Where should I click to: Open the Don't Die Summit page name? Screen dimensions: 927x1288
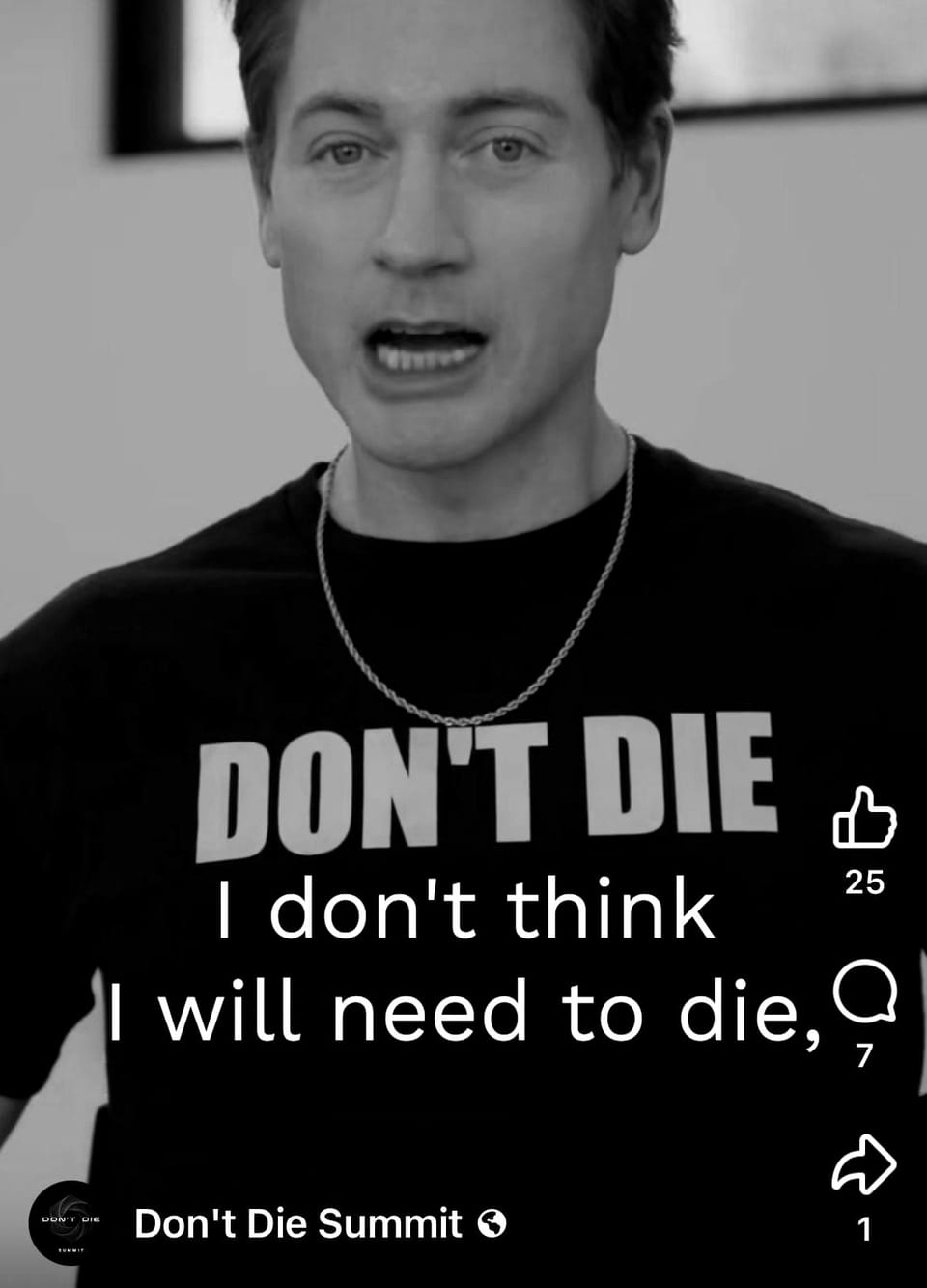pyautogui.click(x=297, y=1223)
